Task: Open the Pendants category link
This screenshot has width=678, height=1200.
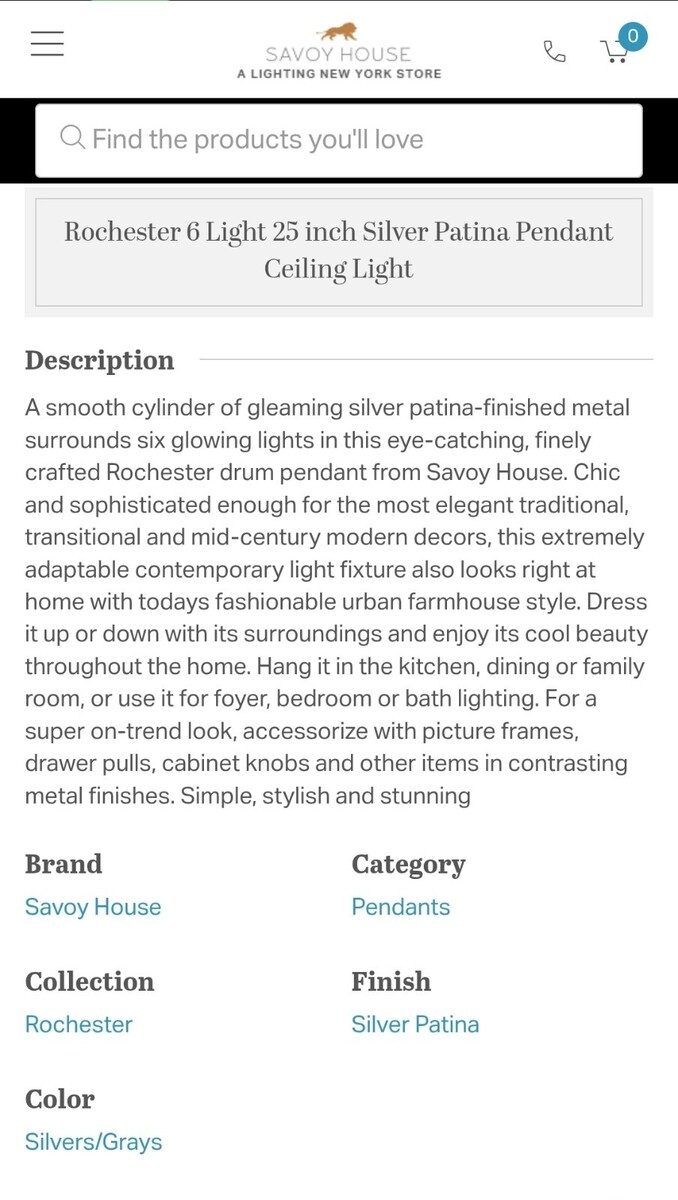Action: (x=401, y=907)
